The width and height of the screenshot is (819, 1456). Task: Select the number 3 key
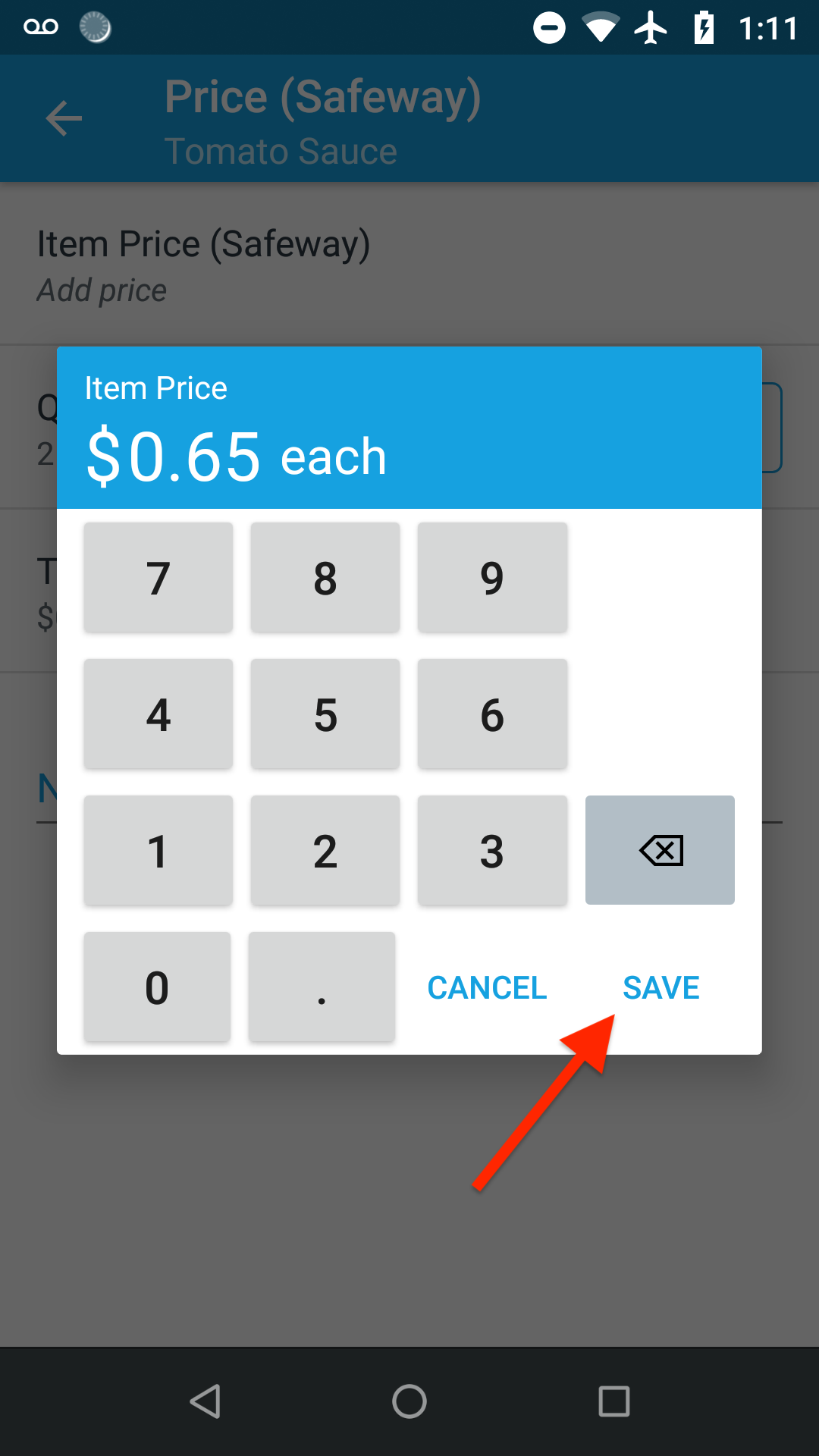pos(492,850)
